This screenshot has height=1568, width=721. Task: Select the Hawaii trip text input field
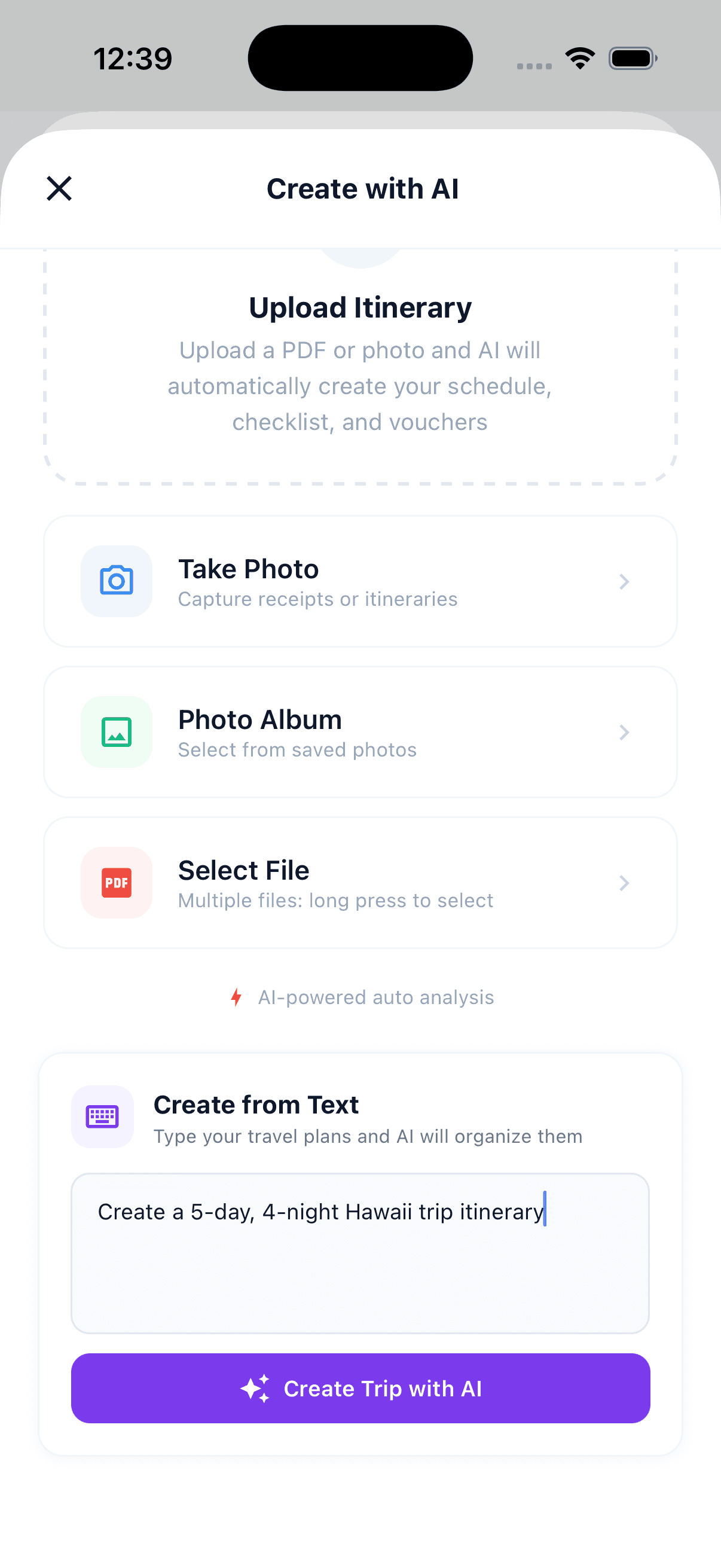pos(361,1251)
